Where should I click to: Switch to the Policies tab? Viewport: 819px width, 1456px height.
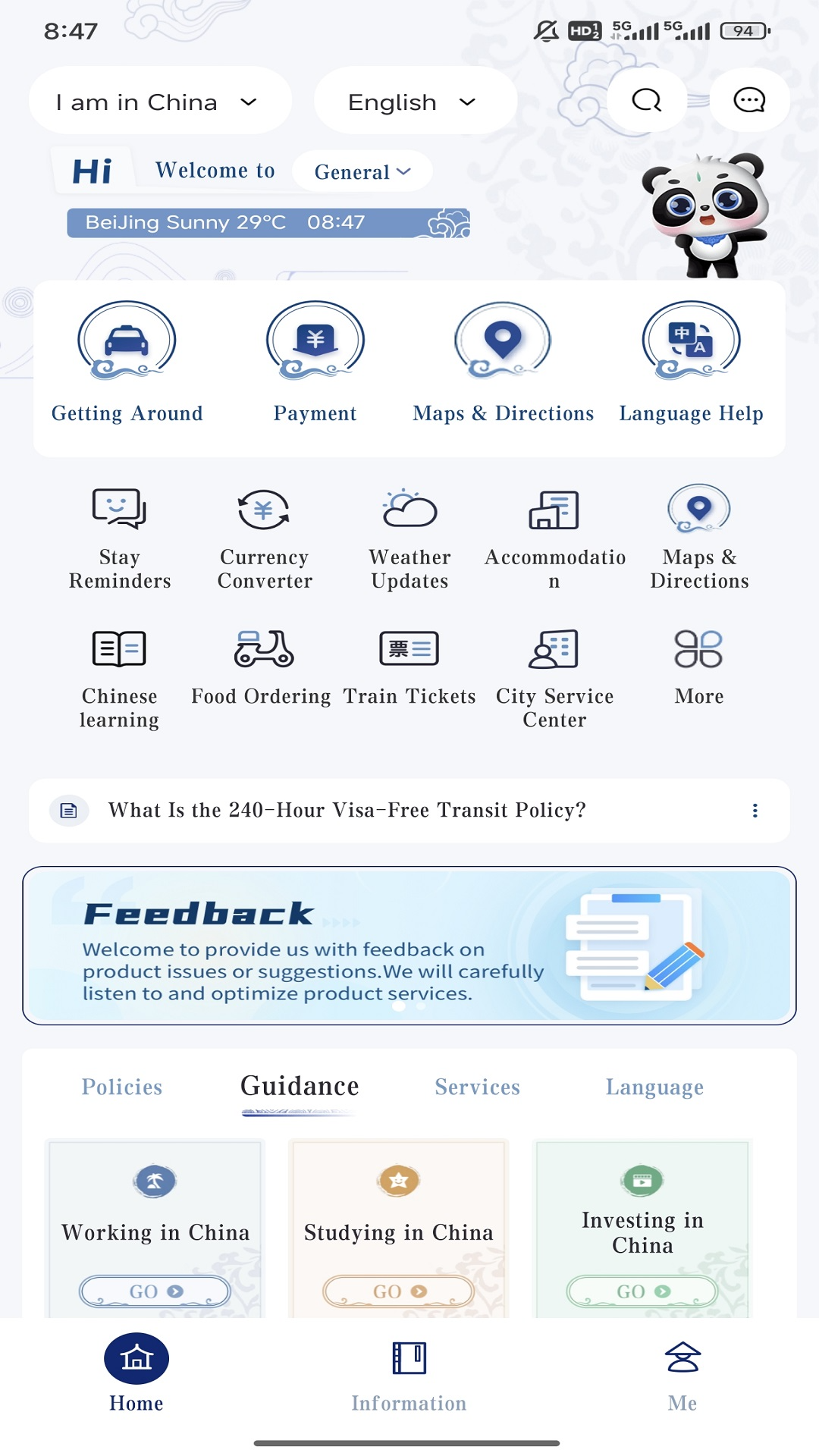tap(122, 1087)
